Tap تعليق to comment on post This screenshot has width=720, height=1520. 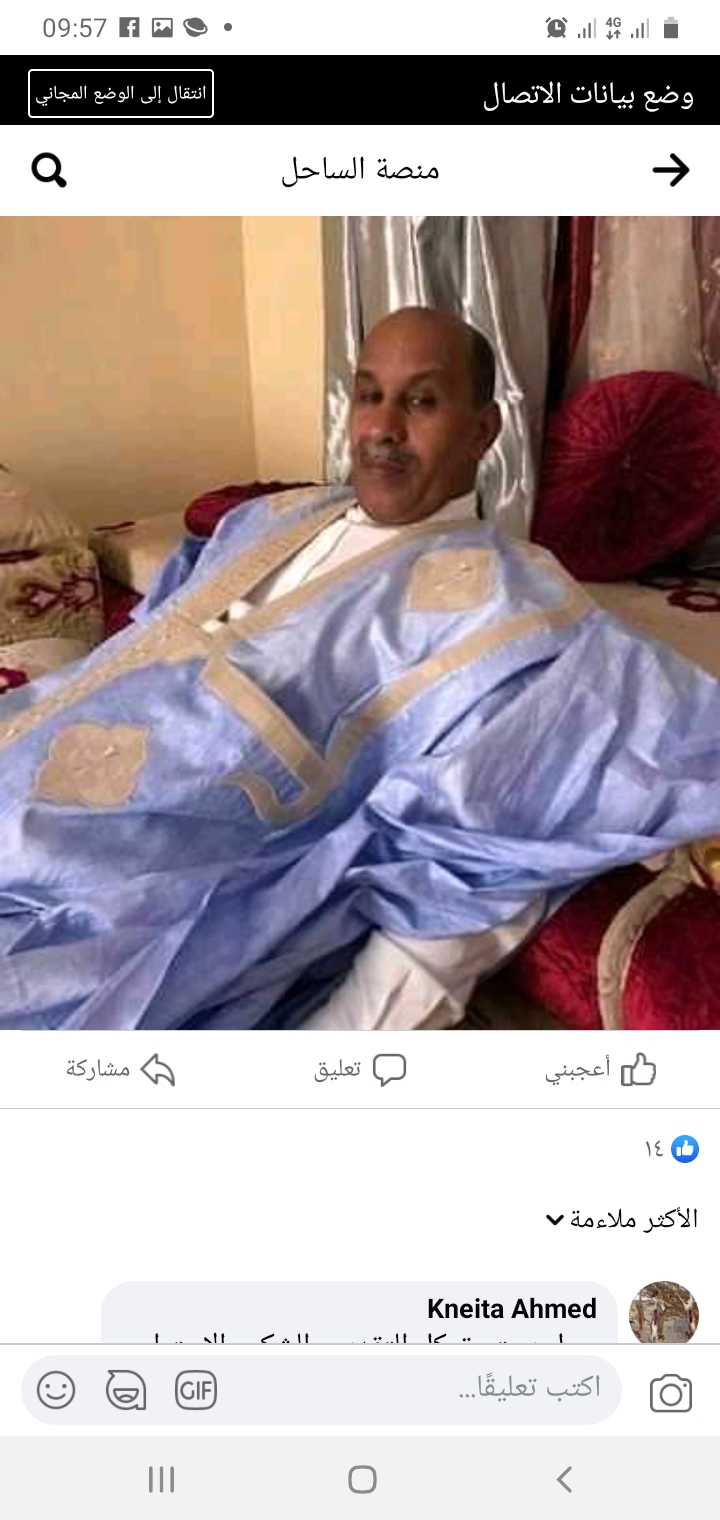tap(360, 1070)
